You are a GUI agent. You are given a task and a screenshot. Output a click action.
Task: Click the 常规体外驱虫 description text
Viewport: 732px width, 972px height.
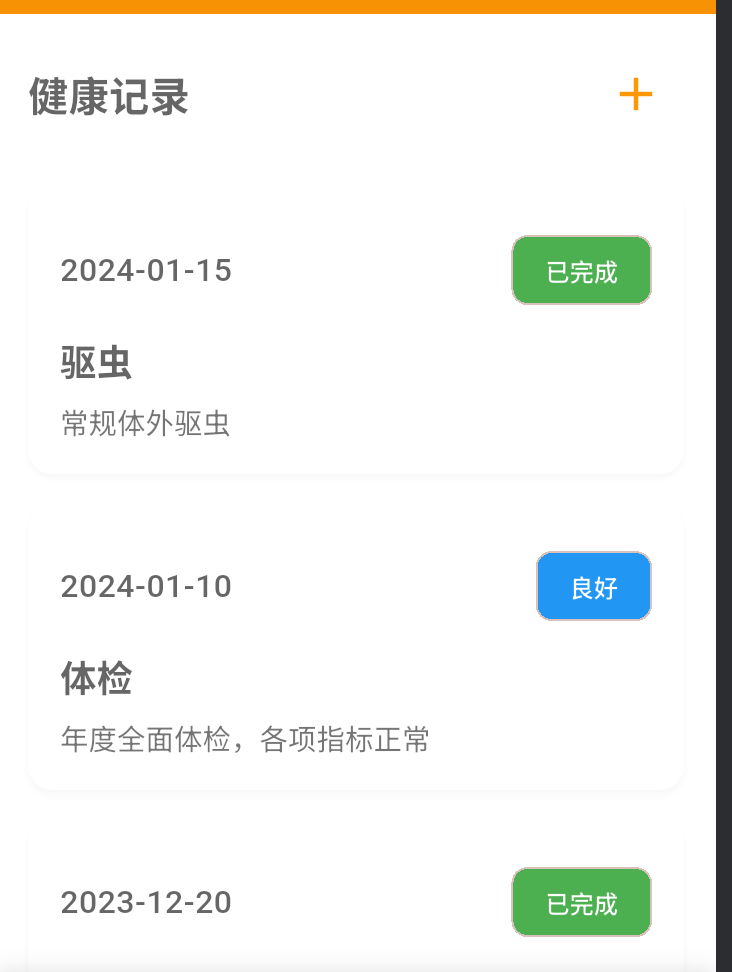[x=144, y=423]
